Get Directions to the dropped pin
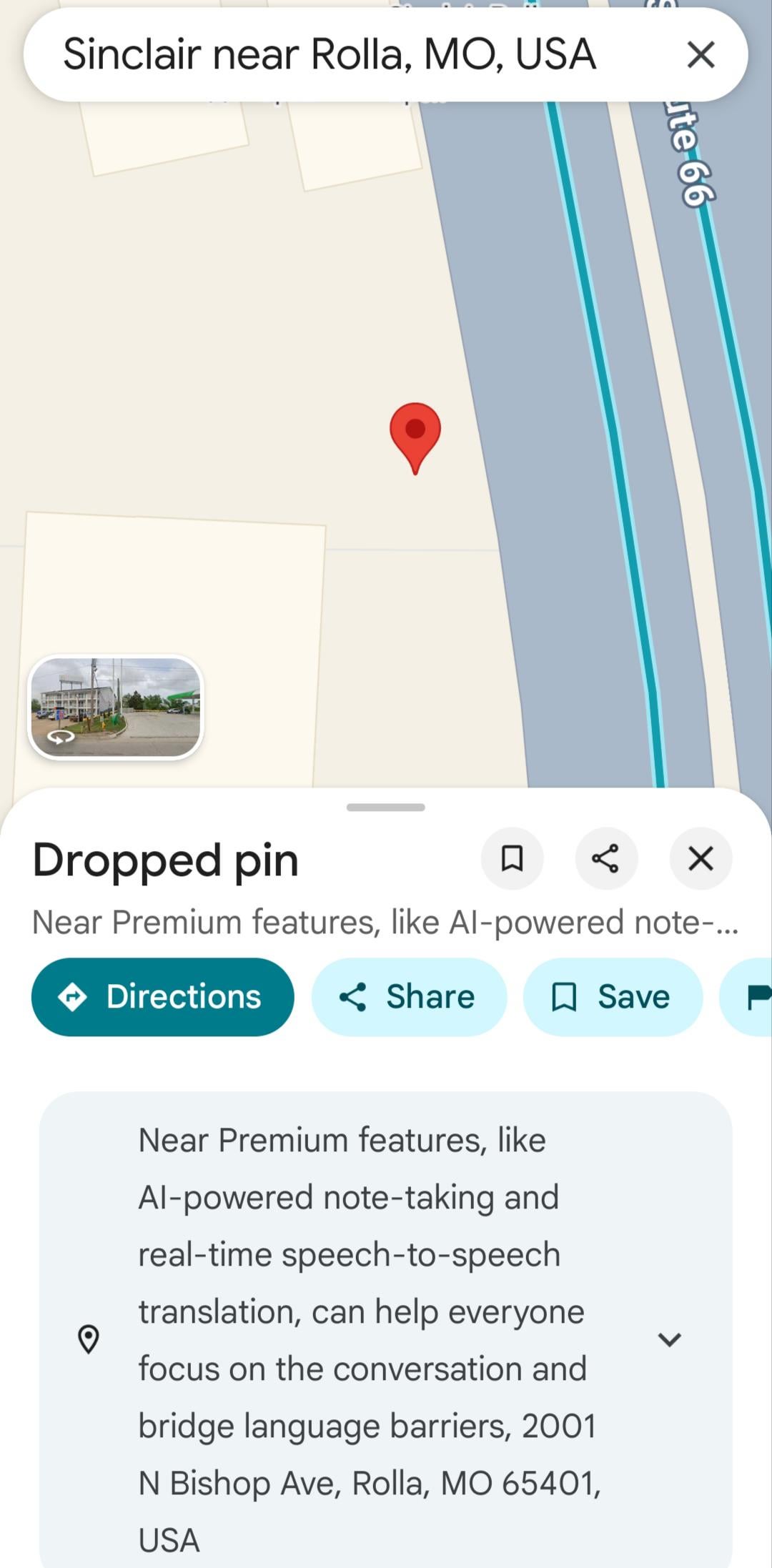Screen dimensions: 772x1568 click(x=163, y=997)
